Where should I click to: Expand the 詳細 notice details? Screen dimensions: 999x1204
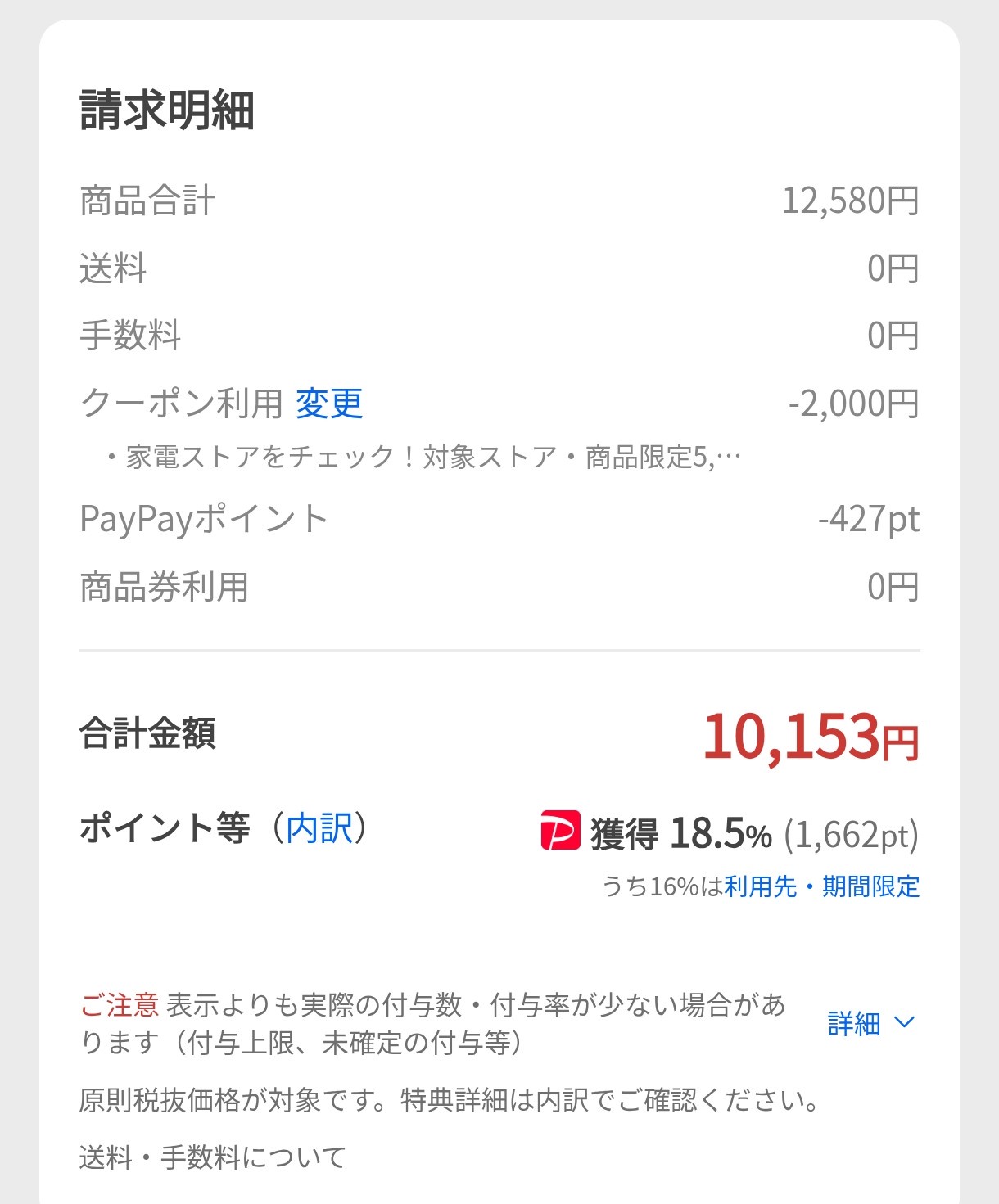870,1023
